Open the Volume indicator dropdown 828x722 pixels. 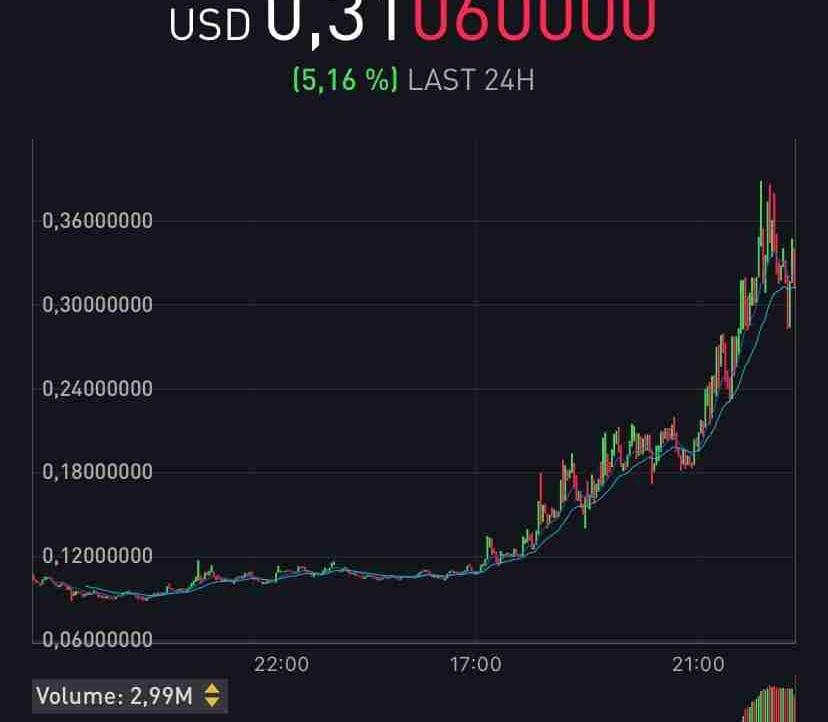(130, 696)
